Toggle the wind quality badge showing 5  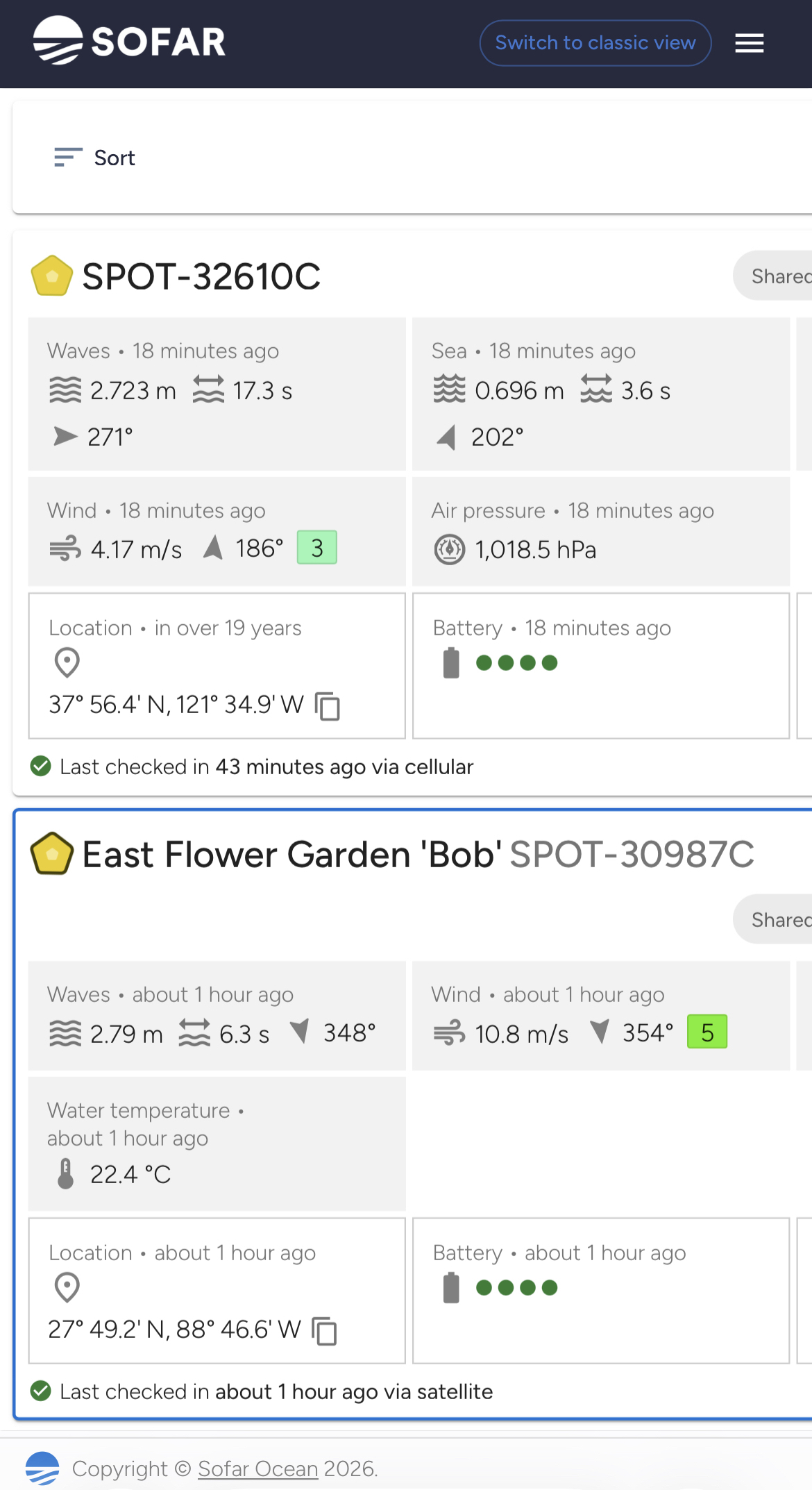tap(707, 1032)
